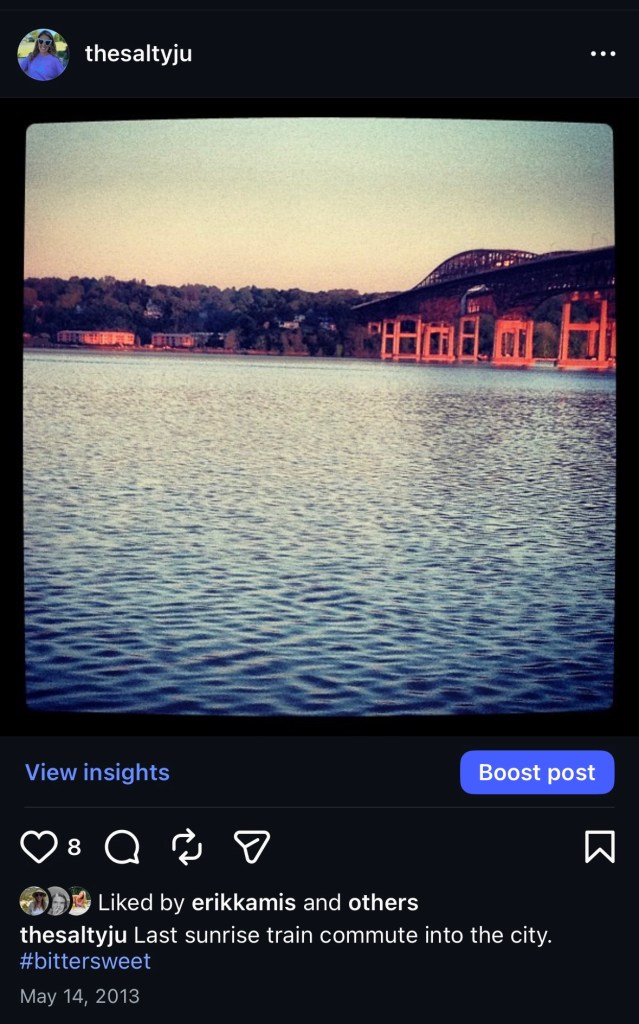Share the post via paper plane icon

(x=251, y=847)
